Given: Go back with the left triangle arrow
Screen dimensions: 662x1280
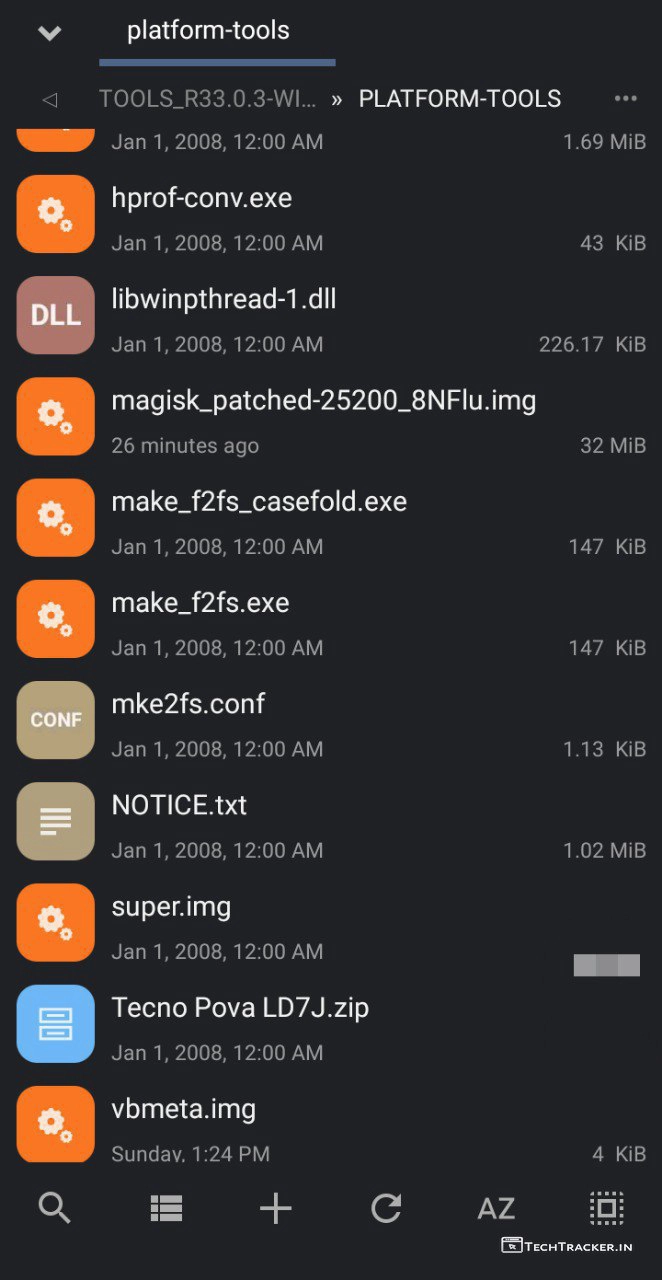Looking at the screenshot, I should click(x=49, y=99).
